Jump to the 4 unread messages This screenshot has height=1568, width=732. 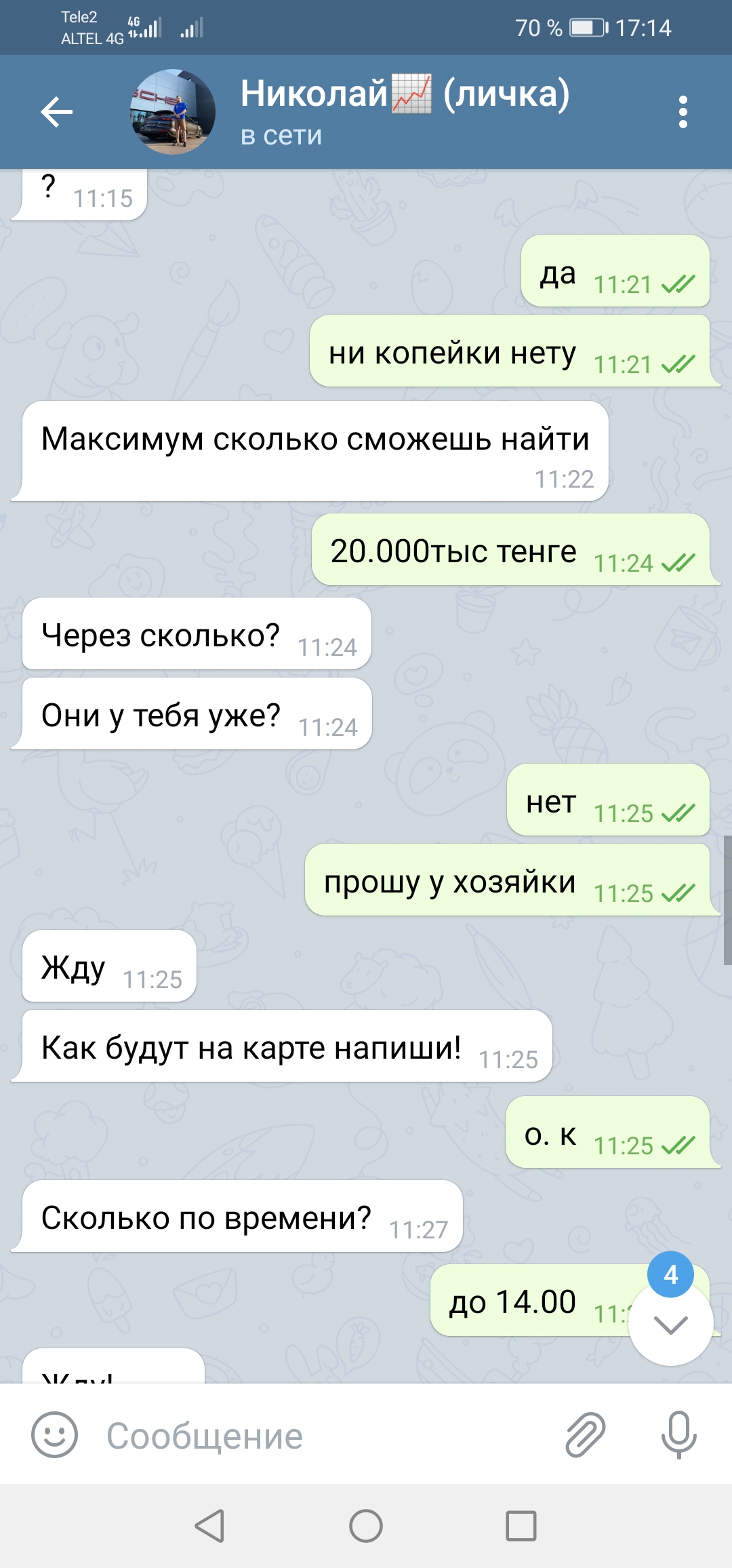point(671,1322)
